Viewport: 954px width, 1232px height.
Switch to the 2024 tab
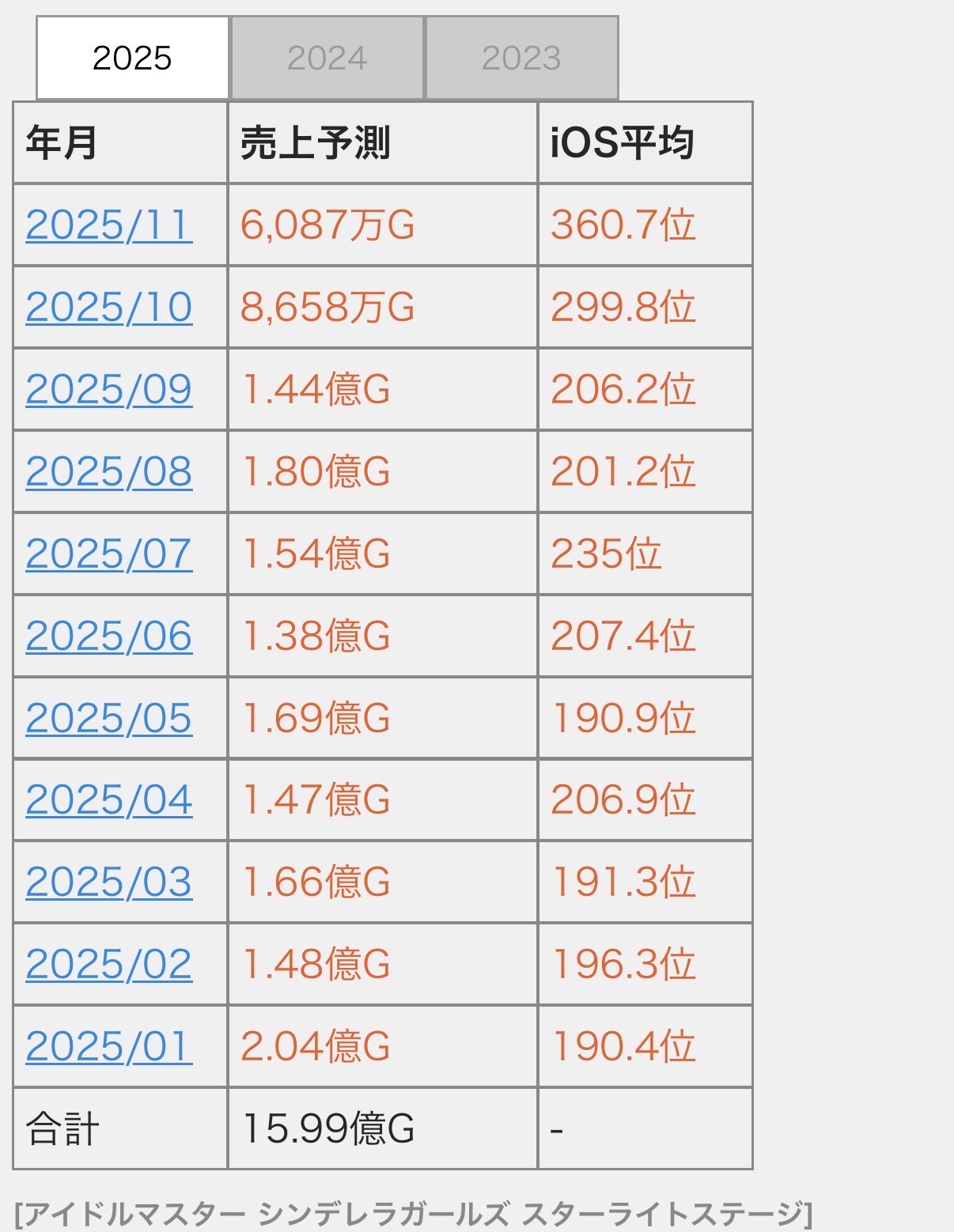click(x=327, y=58)
